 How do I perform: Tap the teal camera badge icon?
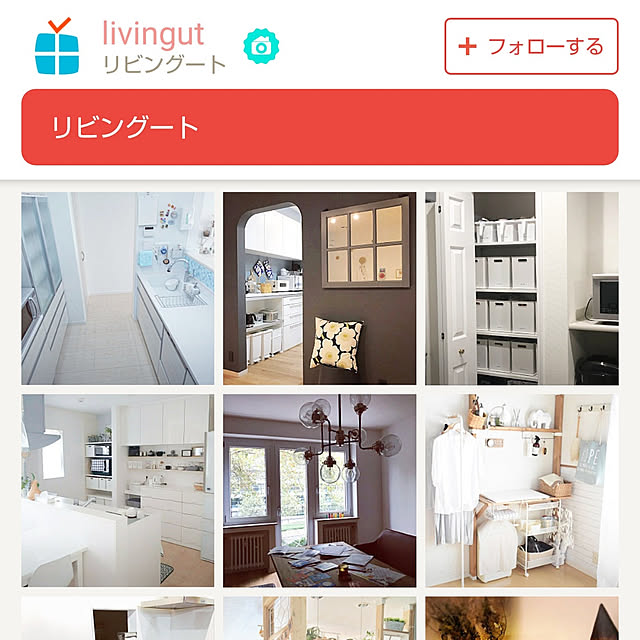pyautogui.click(x=262, y=46)
